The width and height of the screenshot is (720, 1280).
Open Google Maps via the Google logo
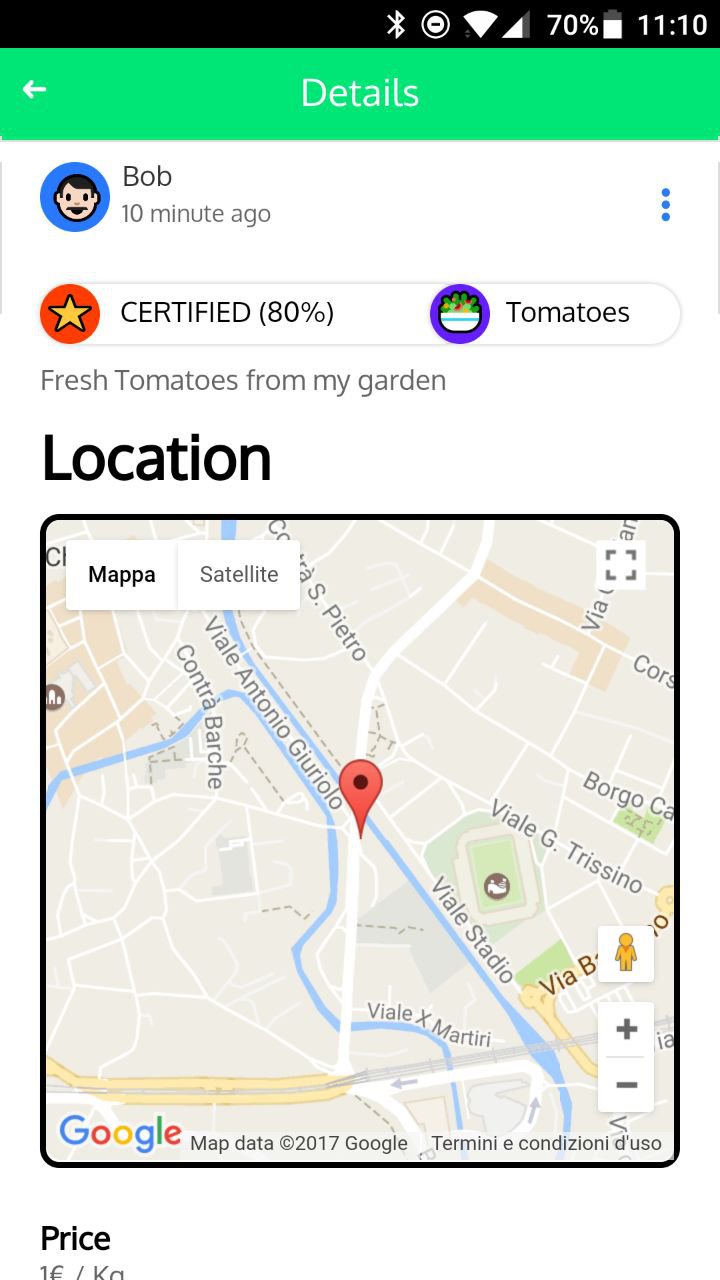[x=120, y=1134]
